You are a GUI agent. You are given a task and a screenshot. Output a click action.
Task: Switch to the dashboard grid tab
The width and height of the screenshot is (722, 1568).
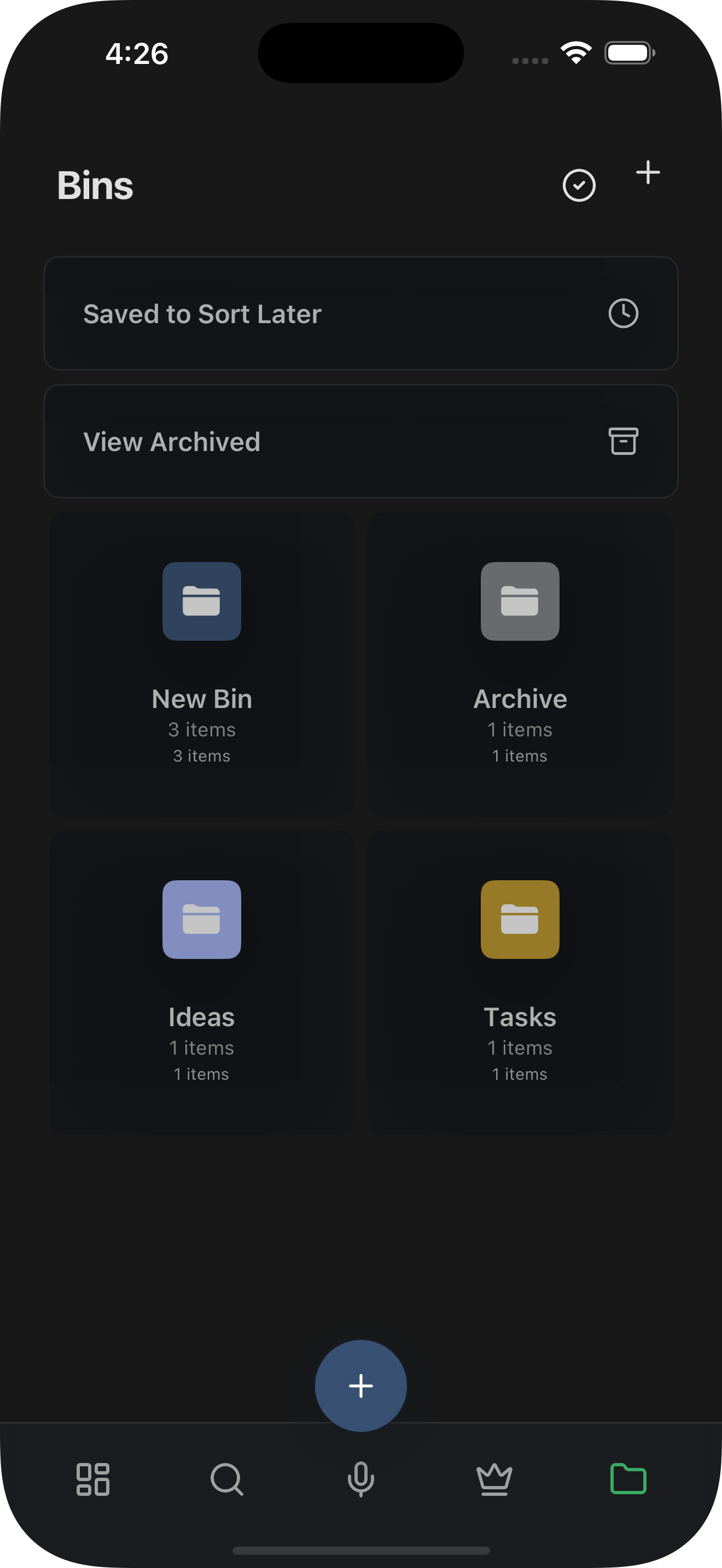click(x=92, y=1479)
